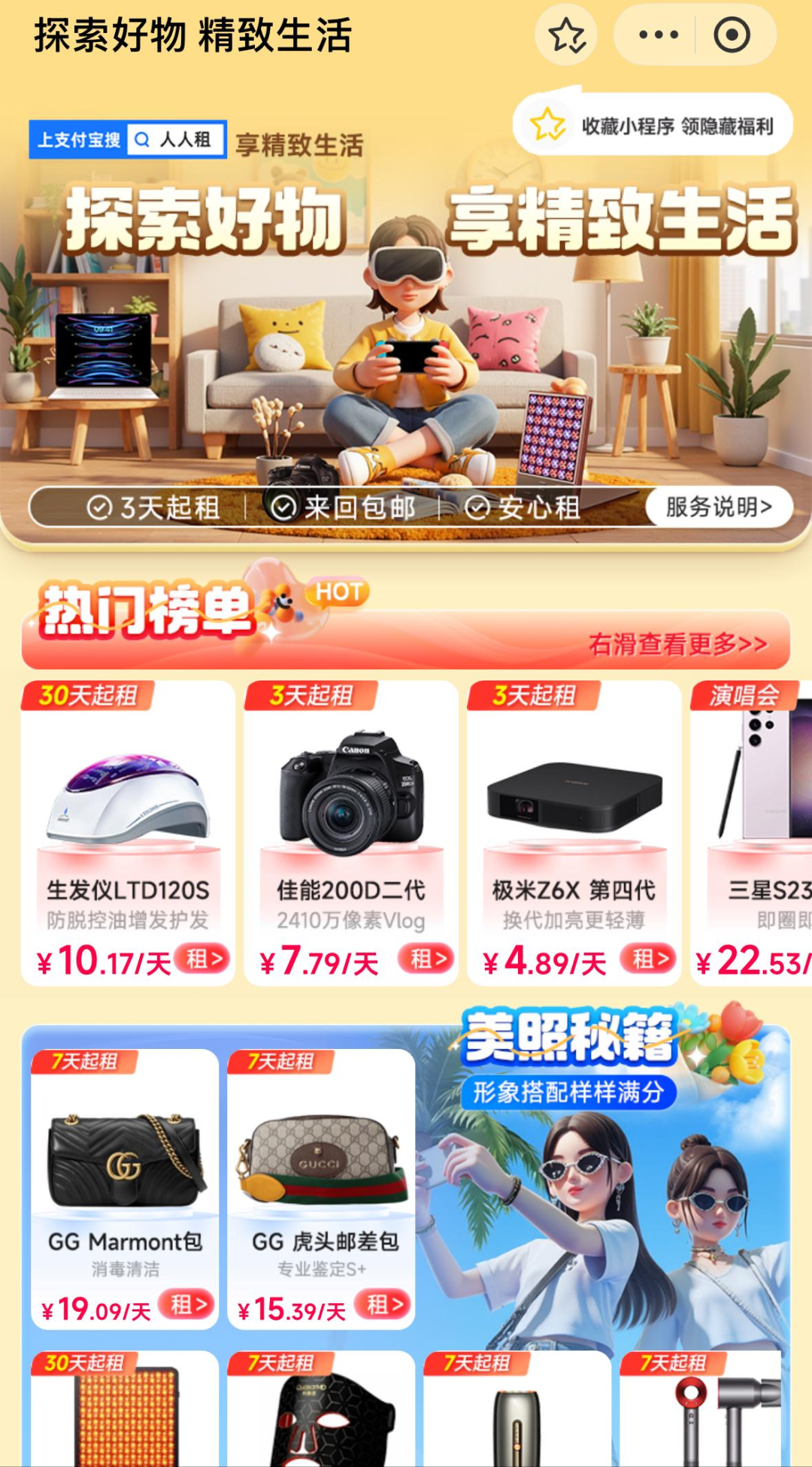812x1467 pixels.
Task: Open the "..." more options icon
Action: tap(656, 35)
